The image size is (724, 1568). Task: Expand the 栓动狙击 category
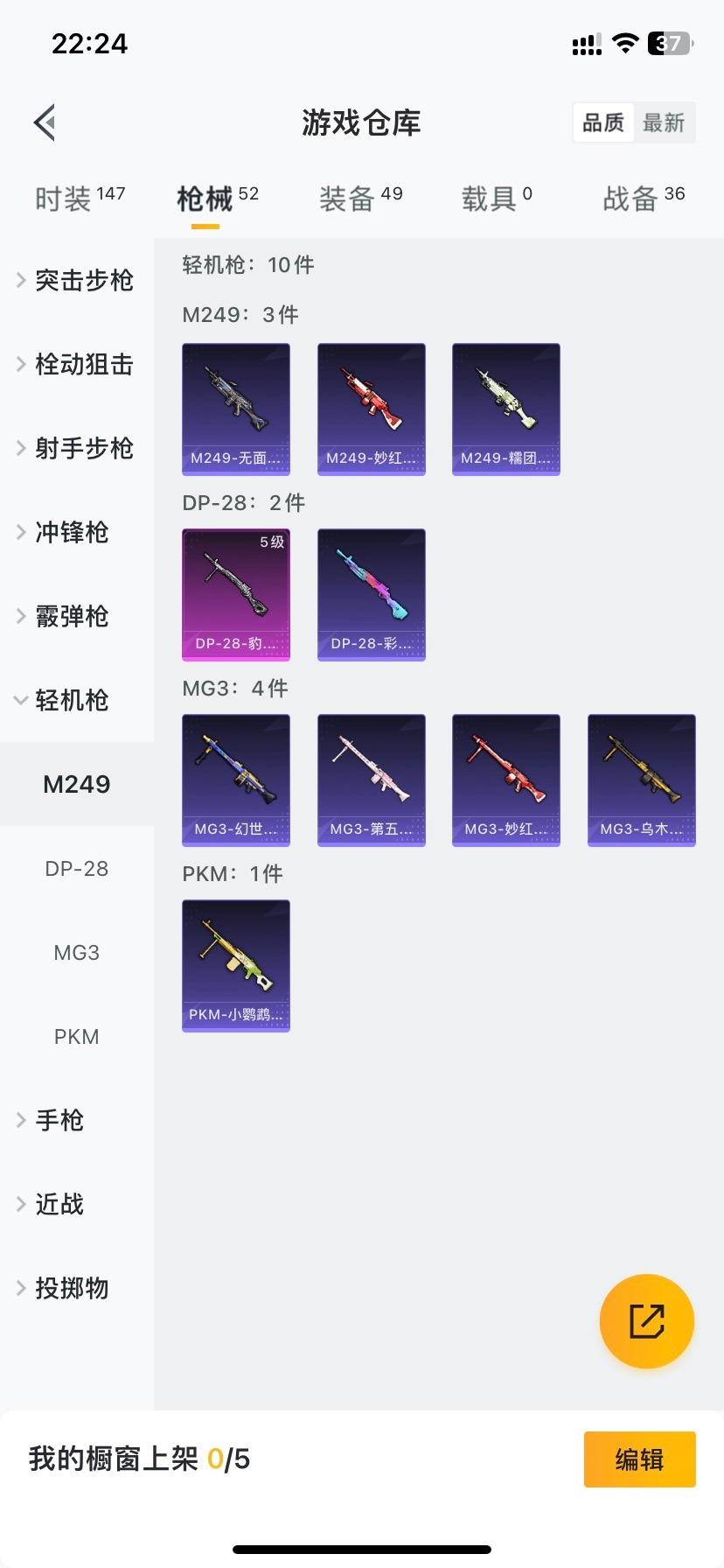(77, 364)
